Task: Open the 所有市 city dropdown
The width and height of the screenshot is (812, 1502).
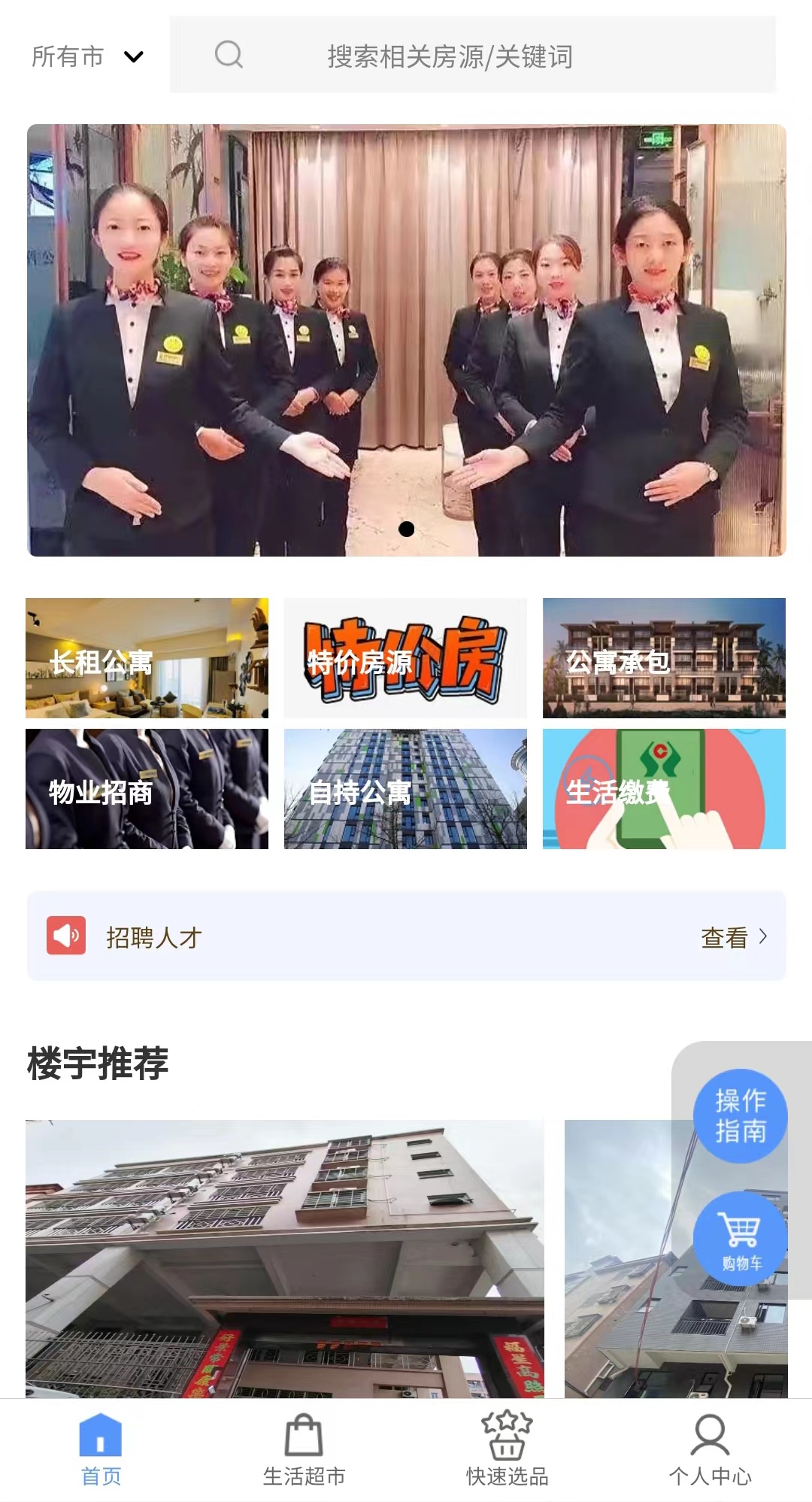Action: [x=86, y=56]
